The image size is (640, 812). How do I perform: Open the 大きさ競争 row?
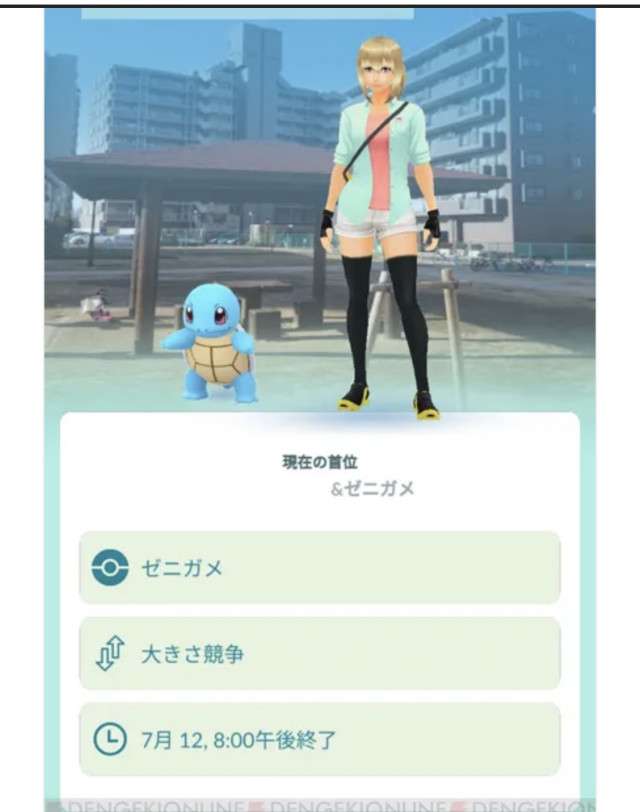319,654
